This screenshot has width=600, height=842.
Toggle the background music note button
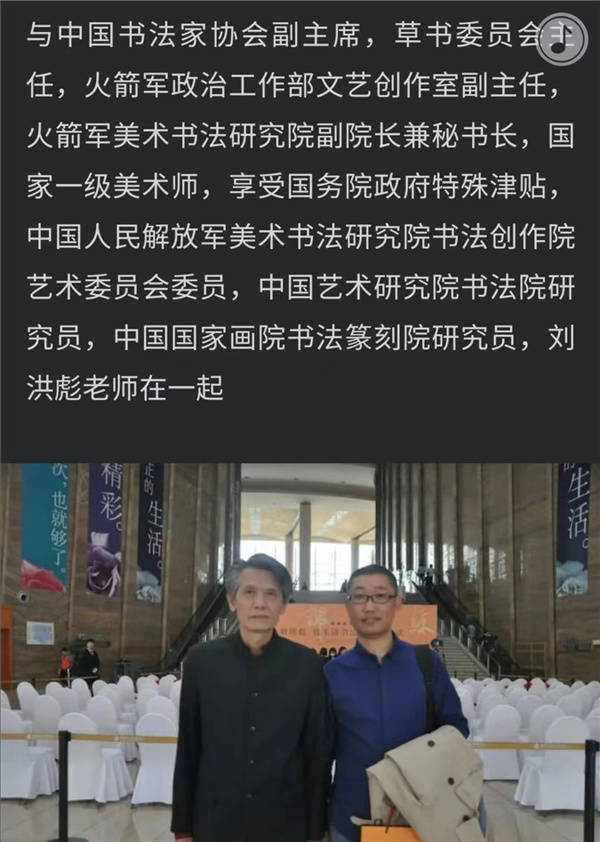pyautogui.click(x=561, y=39)
